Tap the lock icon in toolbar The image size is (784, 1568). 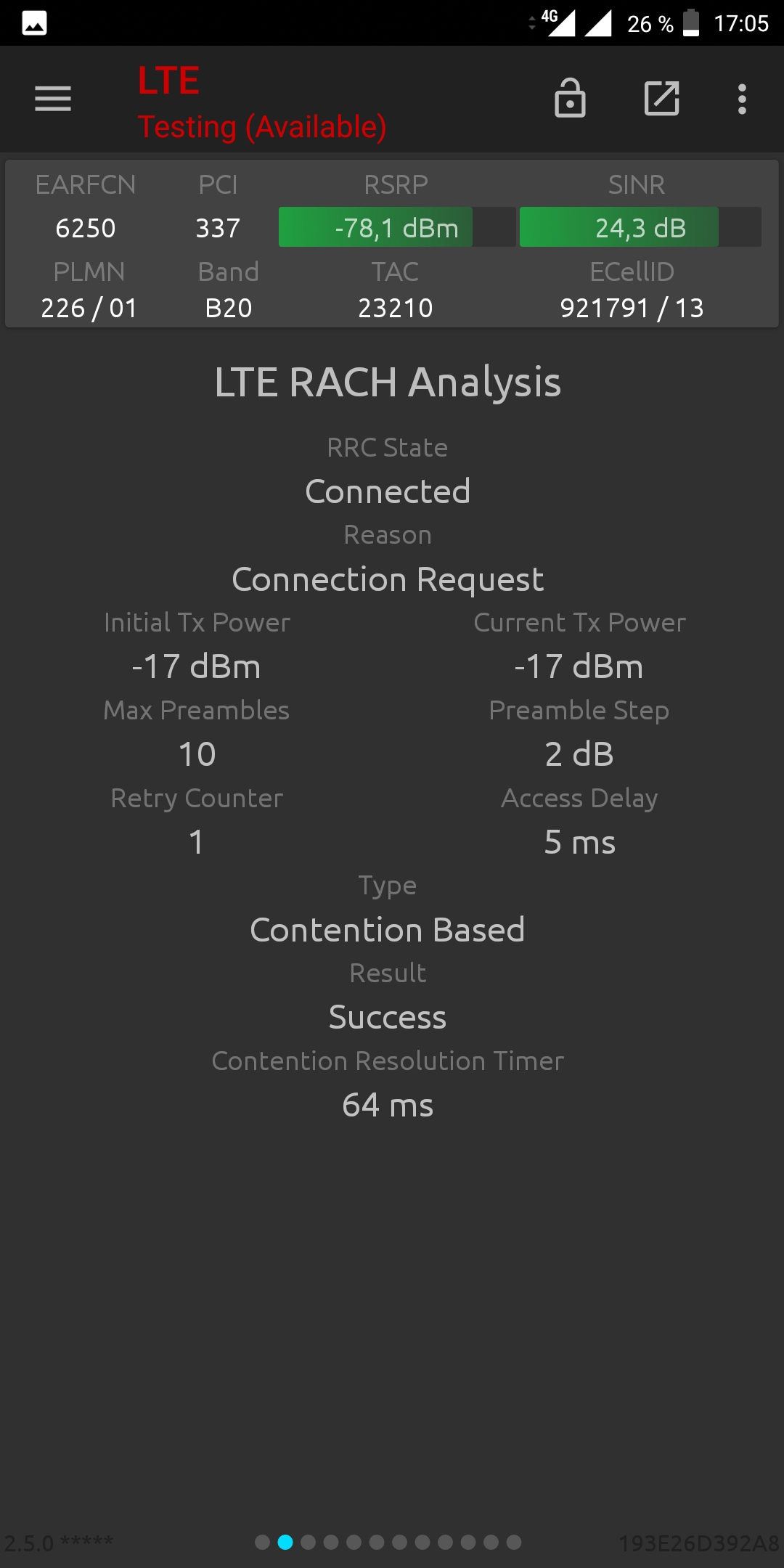tap(570, 98)
